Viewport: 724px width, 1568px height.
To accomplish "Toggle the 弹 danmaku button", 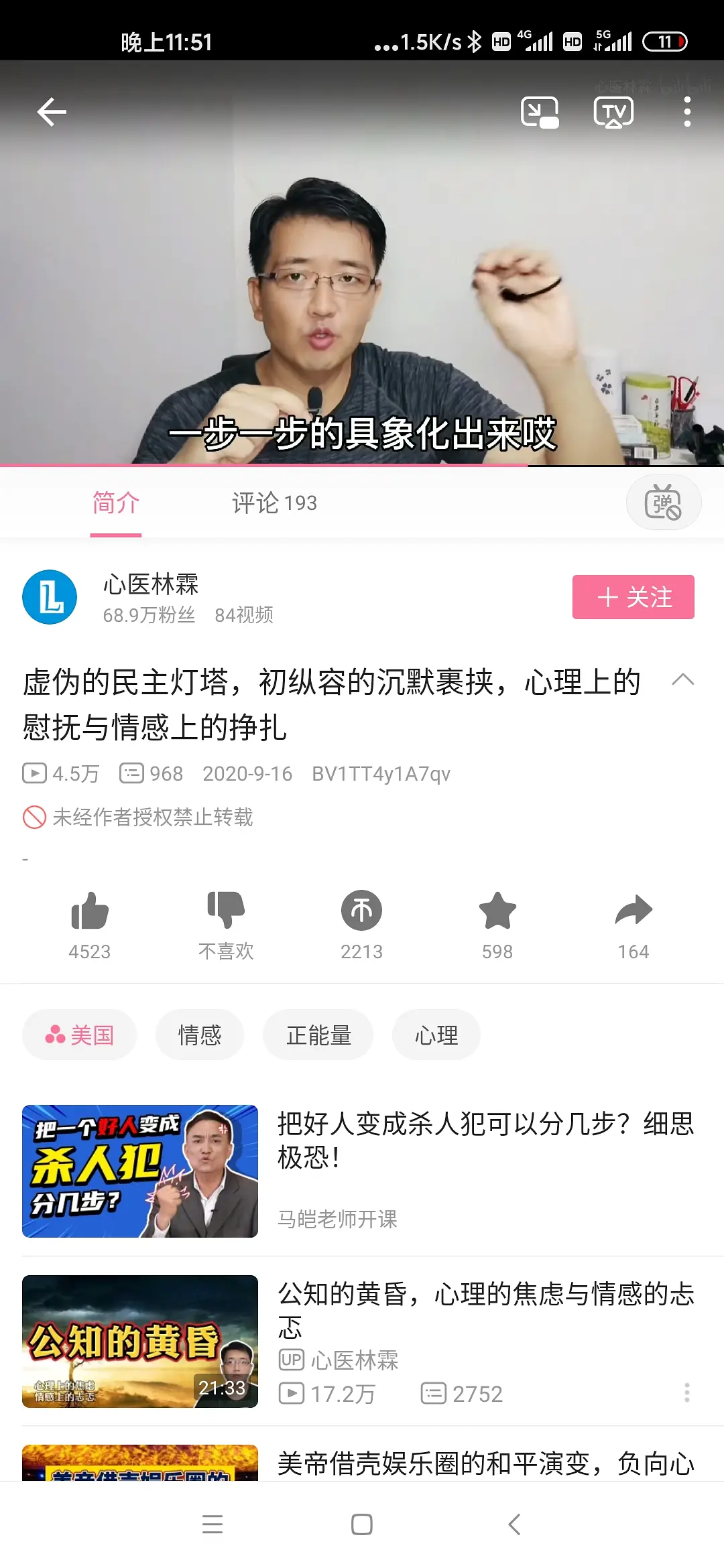I will (663, 503).
